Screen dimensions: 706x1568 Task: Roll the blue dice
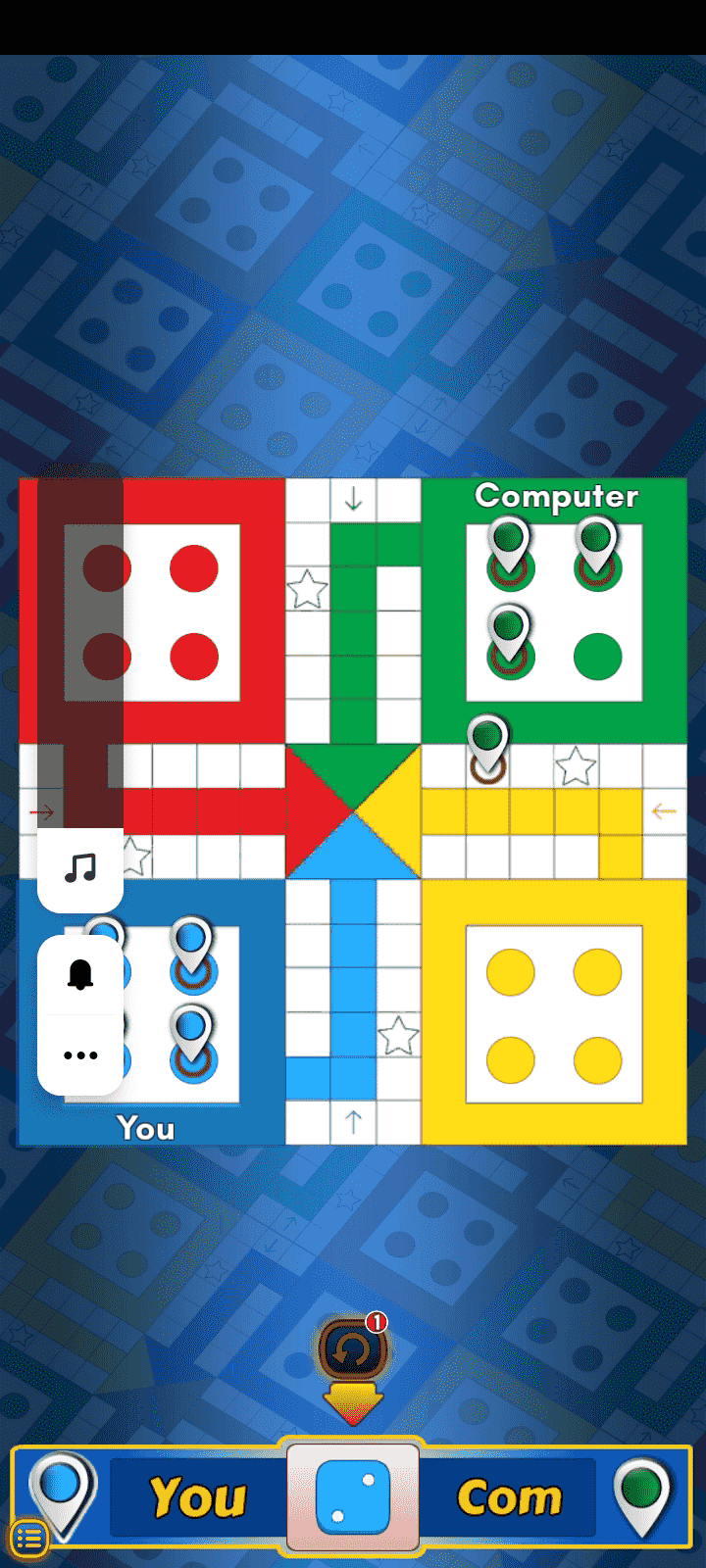pos(353,1496)
